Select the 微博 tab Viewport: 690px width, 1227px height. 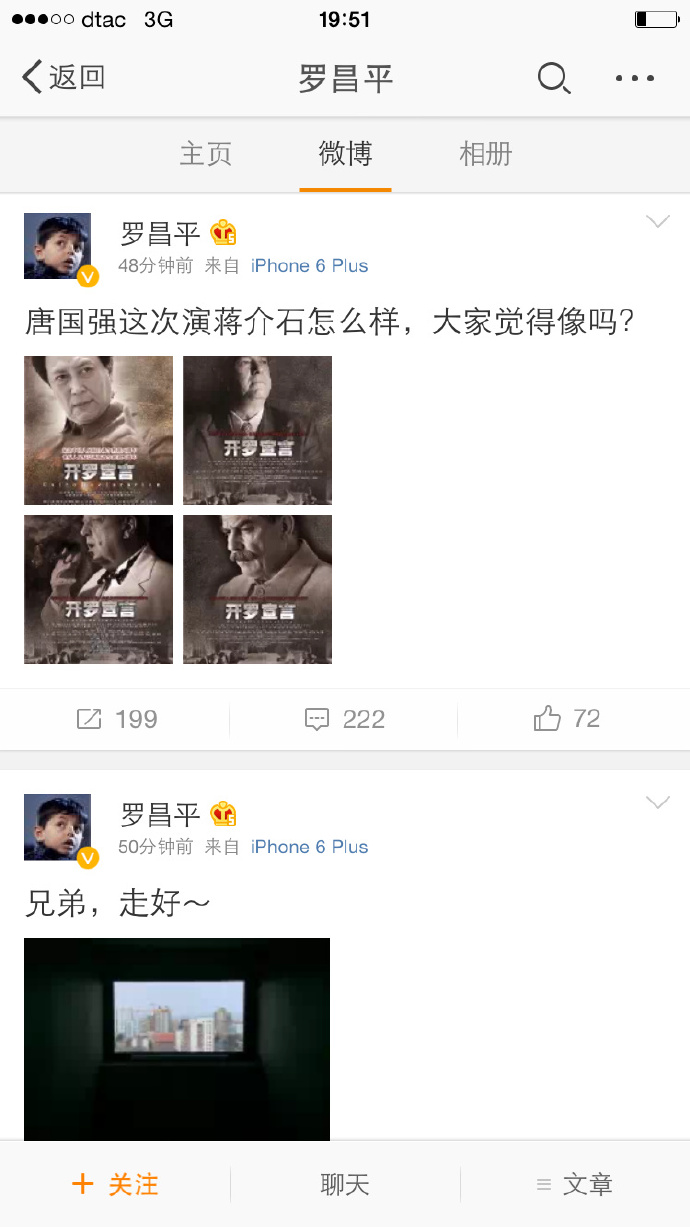[x=345, y=154]
